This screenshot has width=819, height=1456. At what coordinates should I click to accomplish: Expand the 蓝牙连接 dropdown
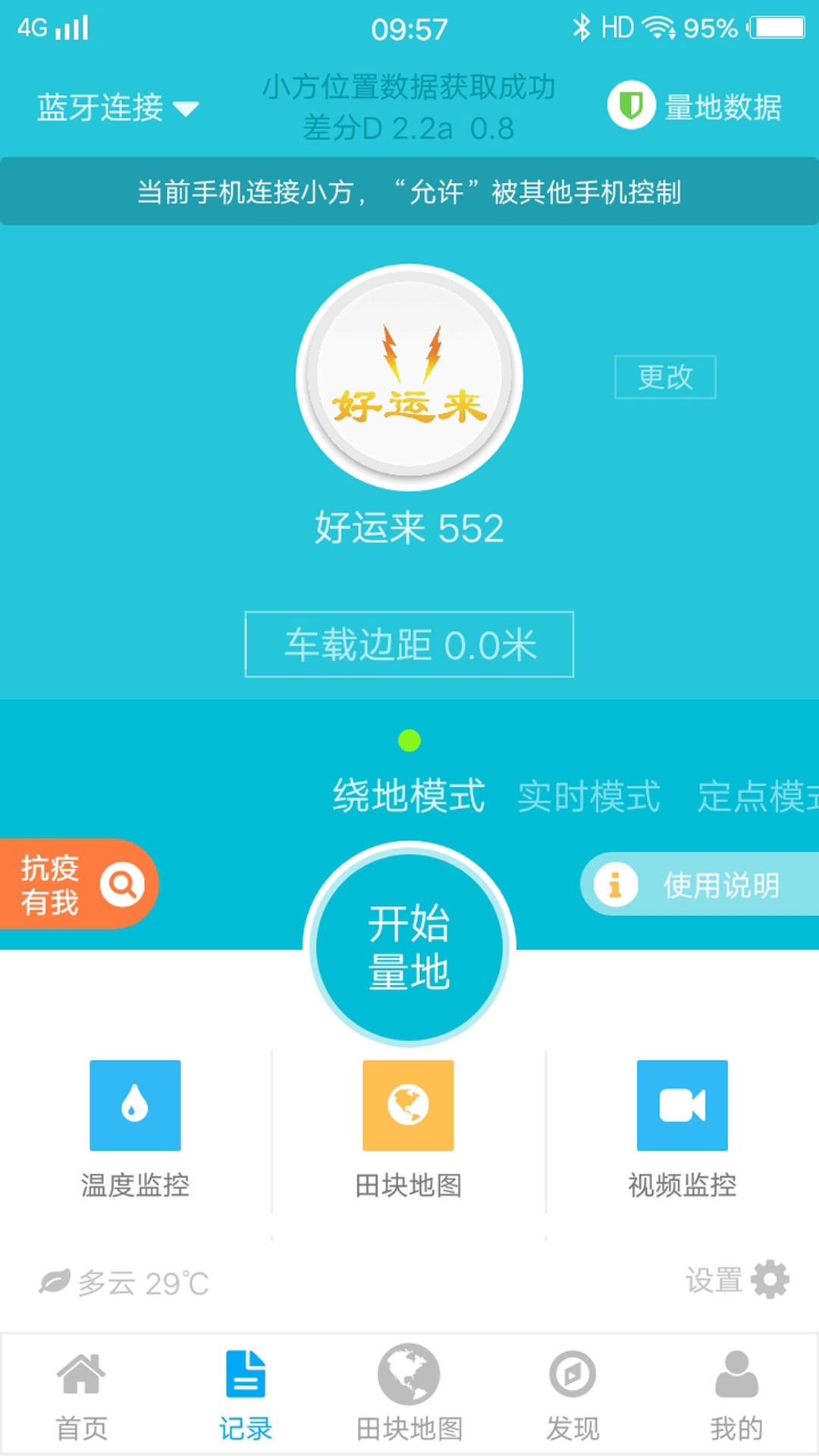[118, 107]
